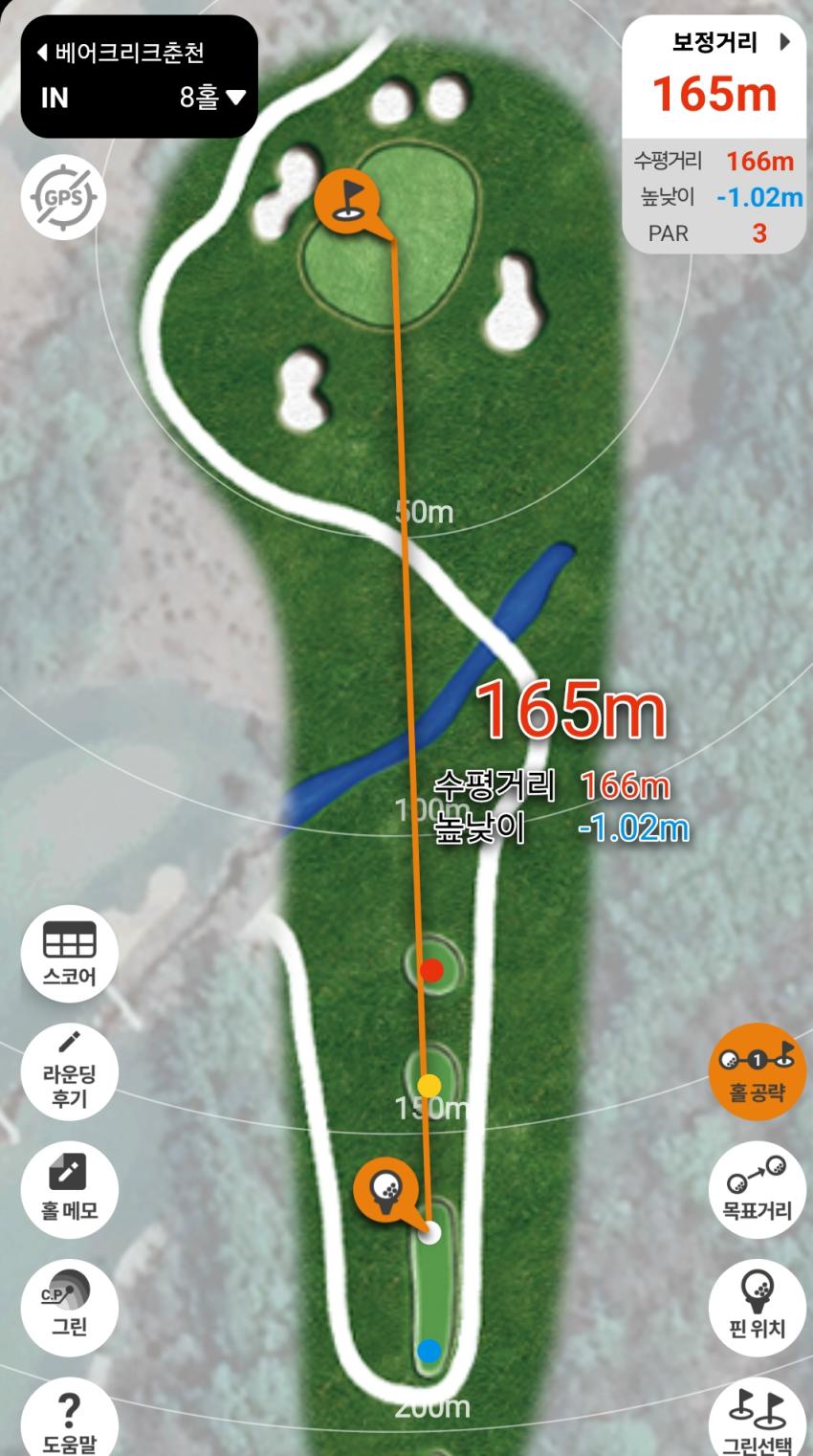Select the golf ball tee marker

[385, 1189]
